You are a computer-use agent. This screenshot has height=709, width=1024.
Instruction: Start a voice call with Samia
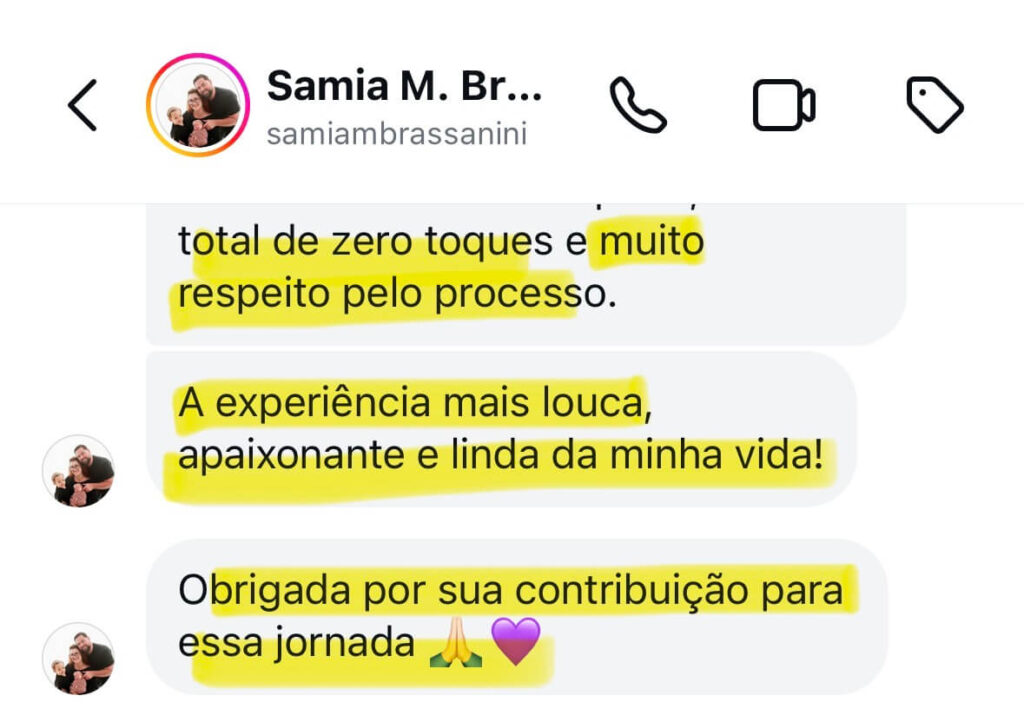637,106
